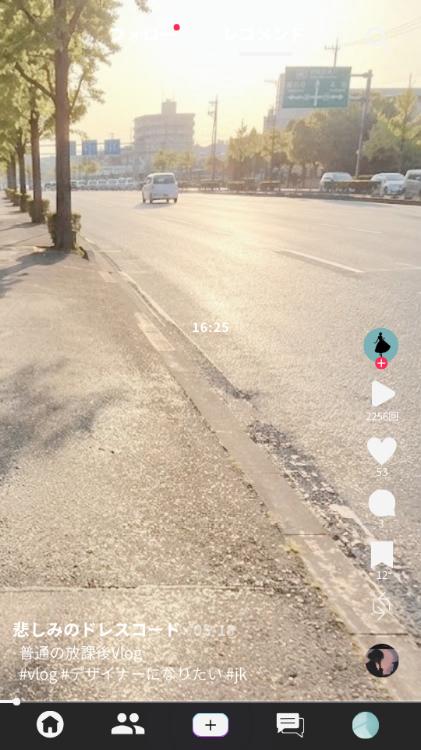
Task: Go to the Home tab
Action: click(x=50, y=725)
